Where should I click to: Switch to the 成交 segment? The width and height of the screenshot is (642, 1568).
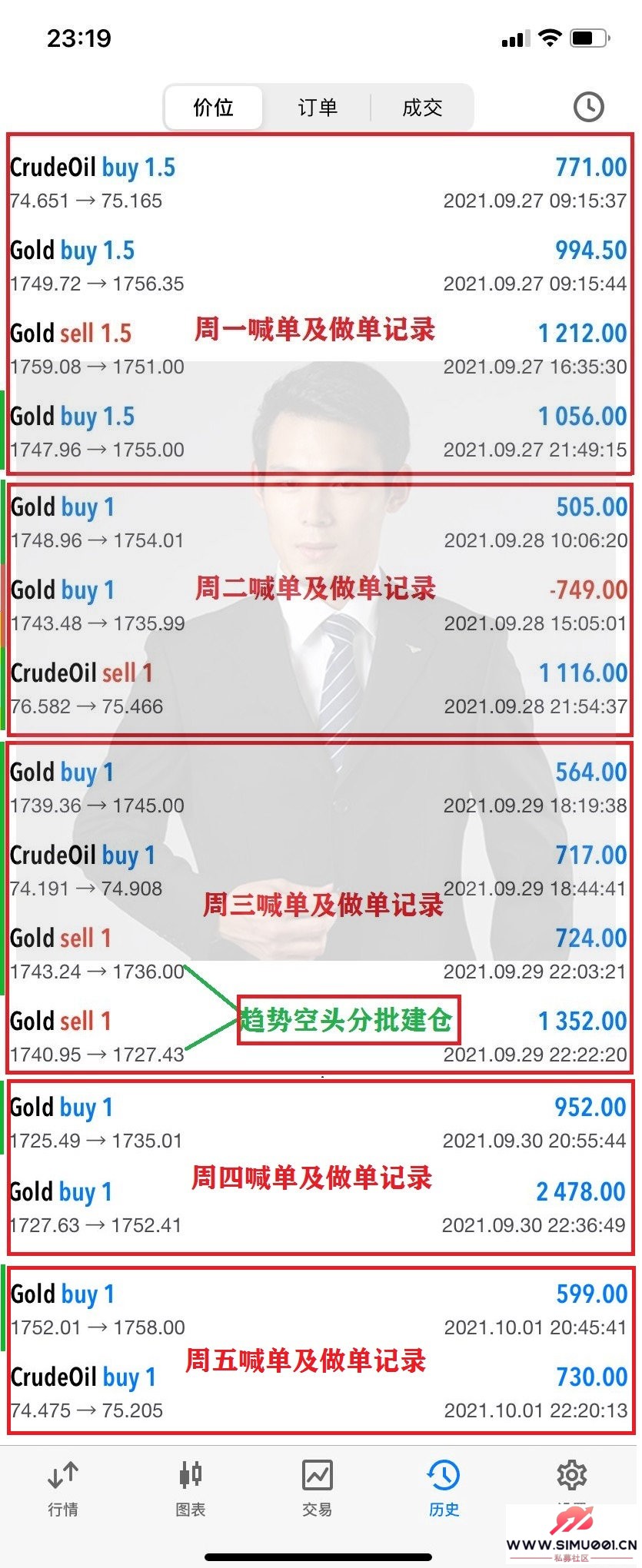pos(422,108)
